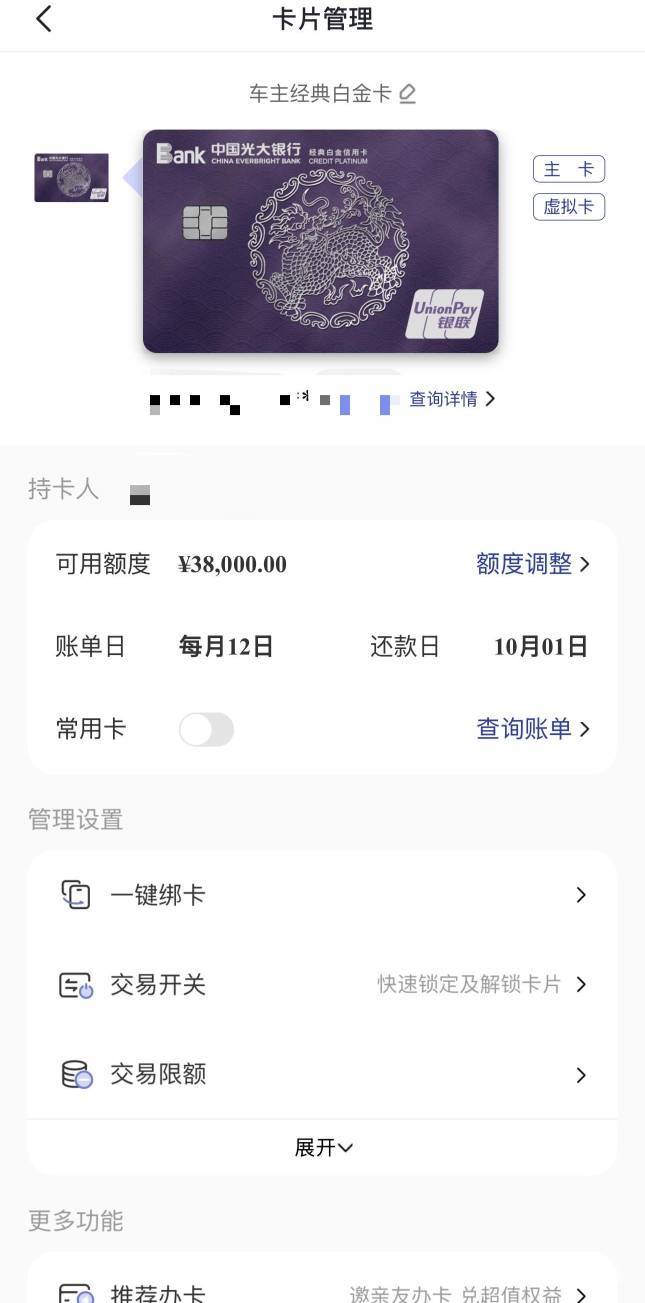
Task: Open 查询账单
Action: pyautogui.click(x=532, y=729)
